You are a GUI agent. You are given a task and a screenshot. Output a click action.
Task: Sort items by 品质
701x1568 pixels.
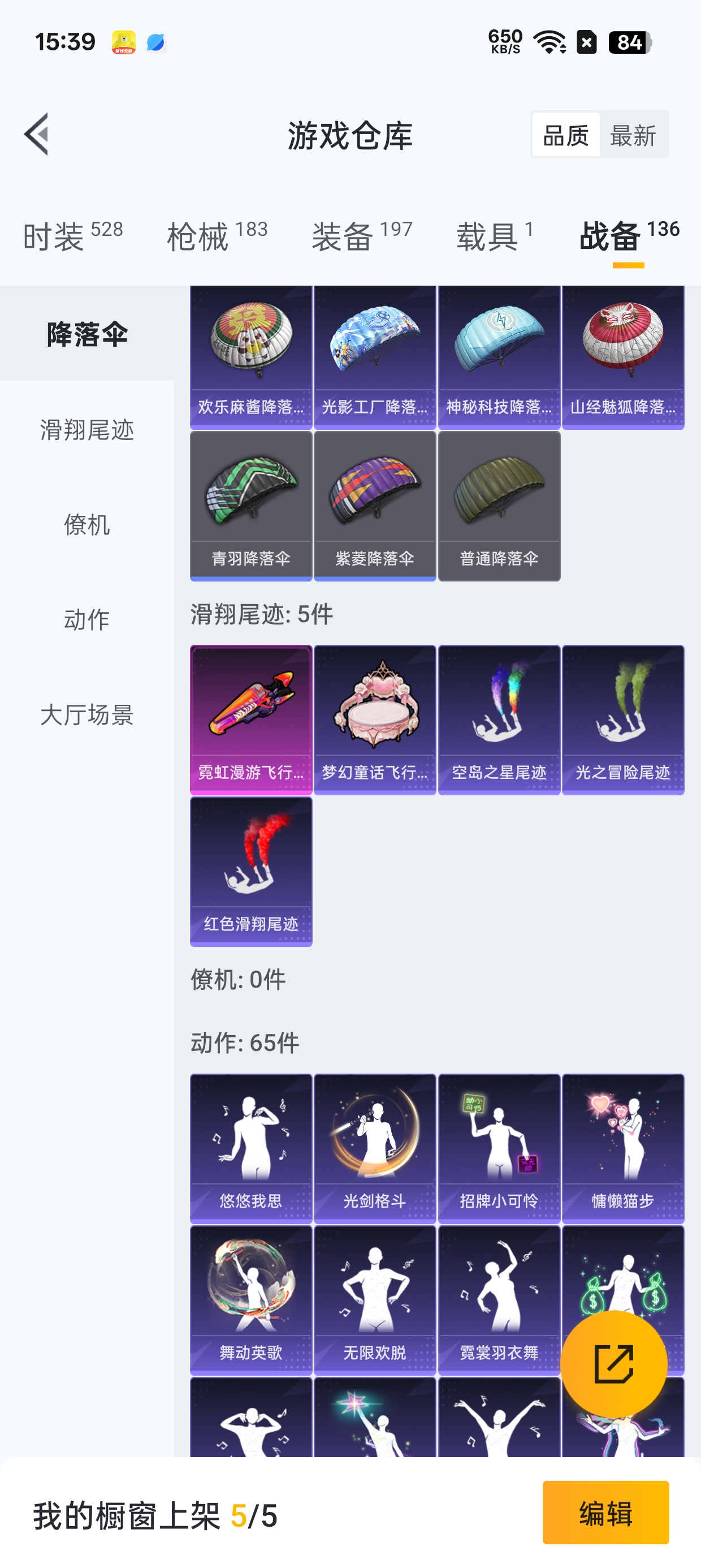(x=565, y=135)
